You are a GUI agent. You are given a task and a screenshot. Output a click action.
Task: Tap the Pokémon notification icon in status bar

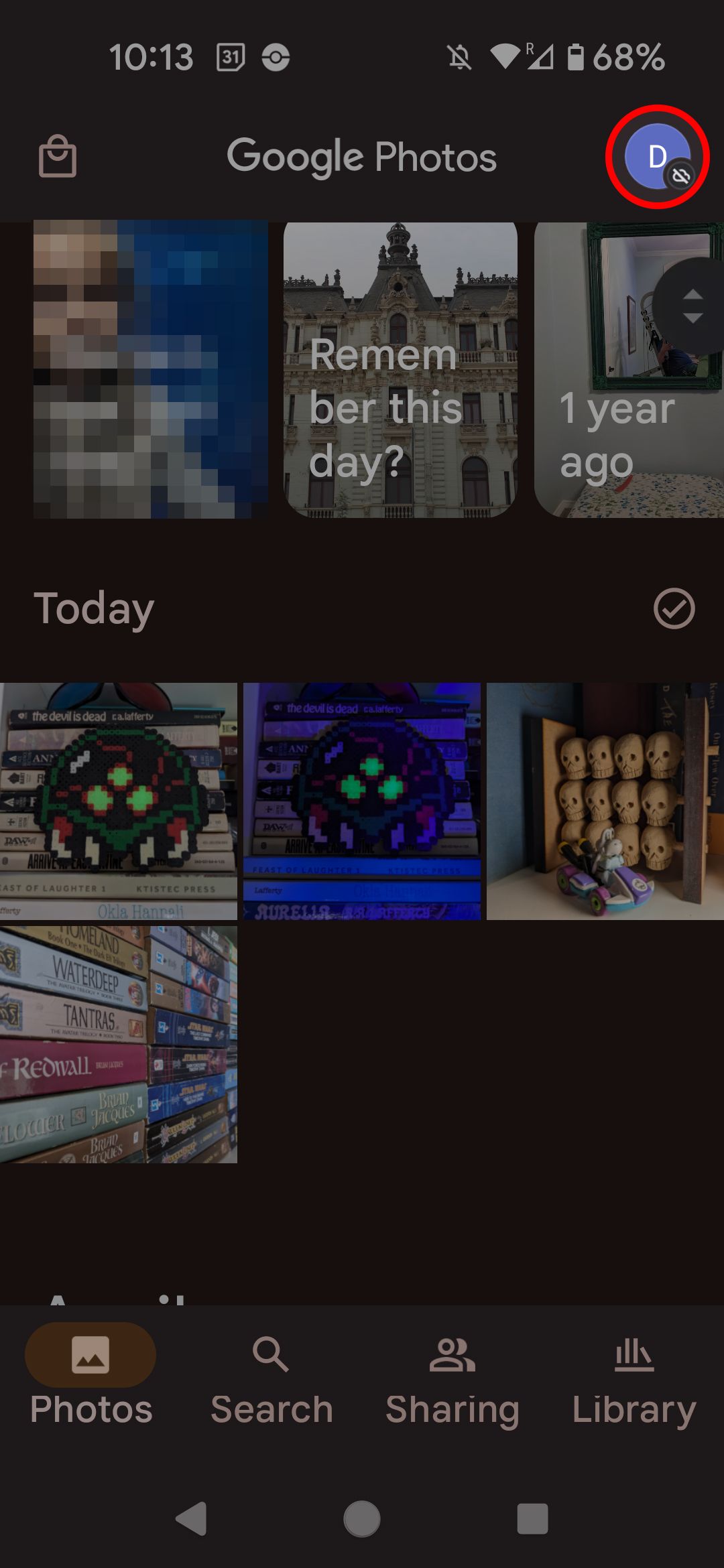(275, 57)
